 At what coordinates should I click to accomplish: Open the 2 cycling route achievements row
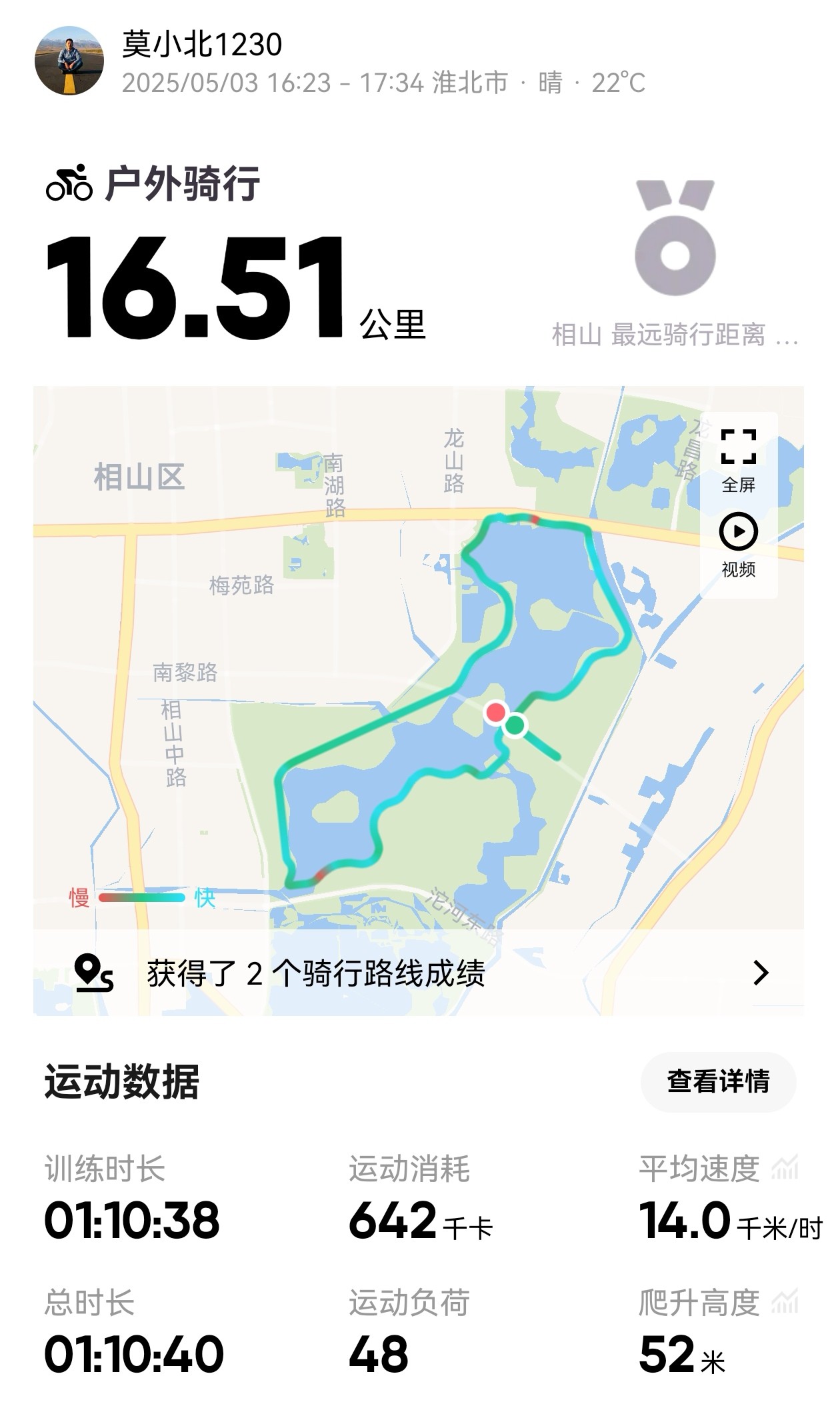point(419,973)
